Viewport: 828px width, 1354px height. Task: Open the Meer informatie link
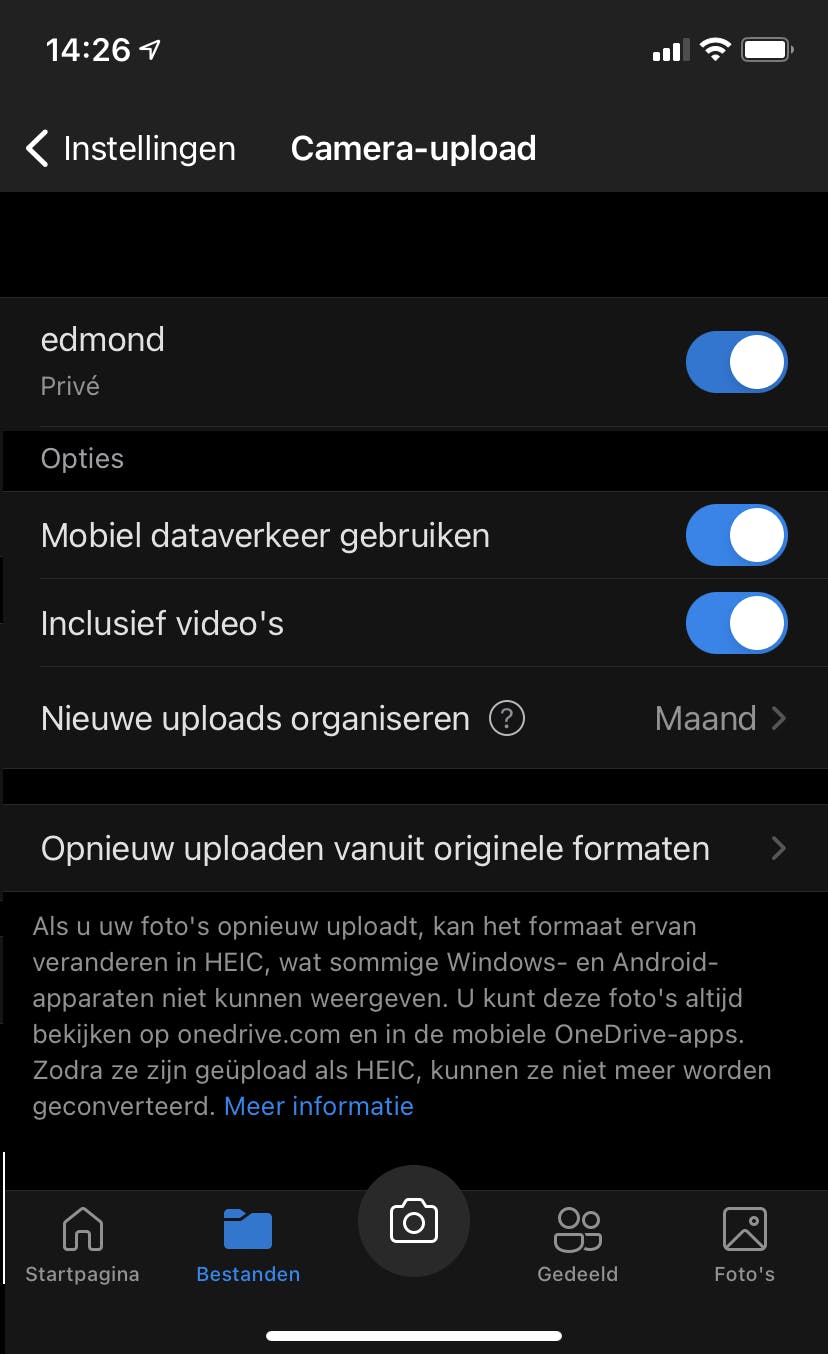click(x=318, y=1106)
